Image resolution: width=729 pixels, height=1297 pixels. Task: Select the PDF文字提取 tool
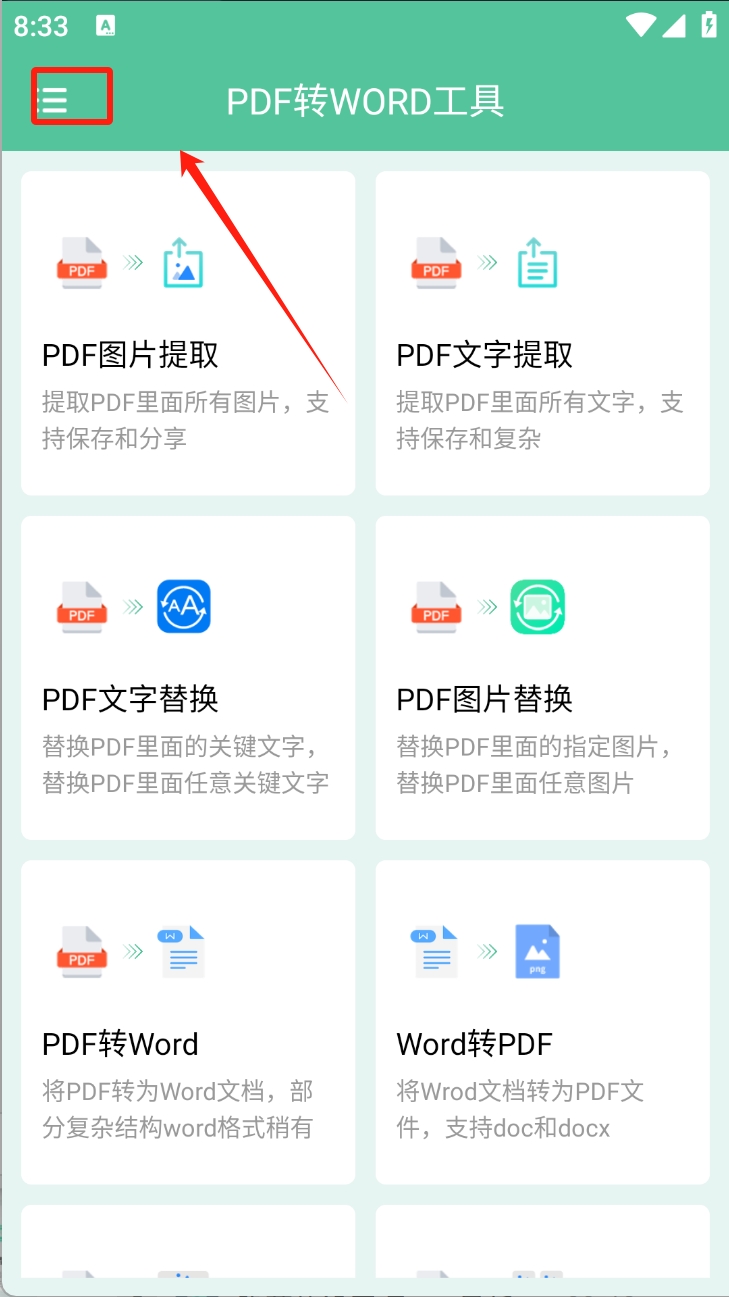pos(542,333)
